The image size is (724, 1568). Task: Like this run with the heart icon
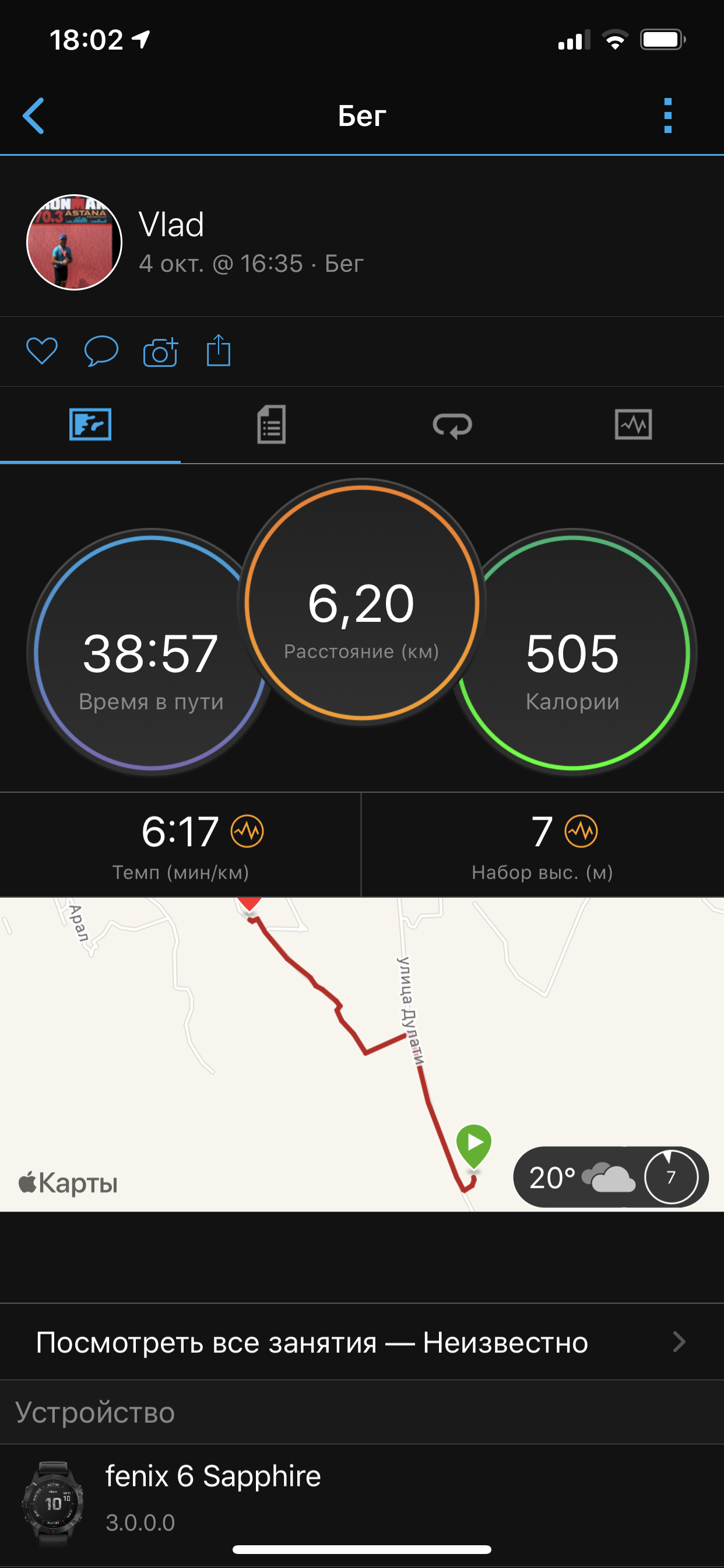click(x=42, y=351)
